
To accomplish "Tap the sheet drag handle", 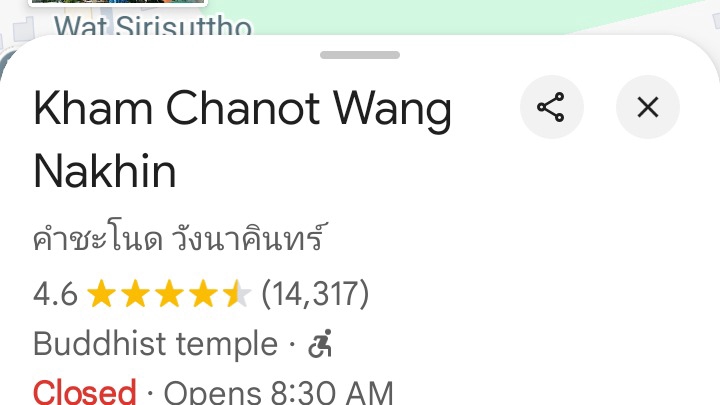I will pos(360,55).
